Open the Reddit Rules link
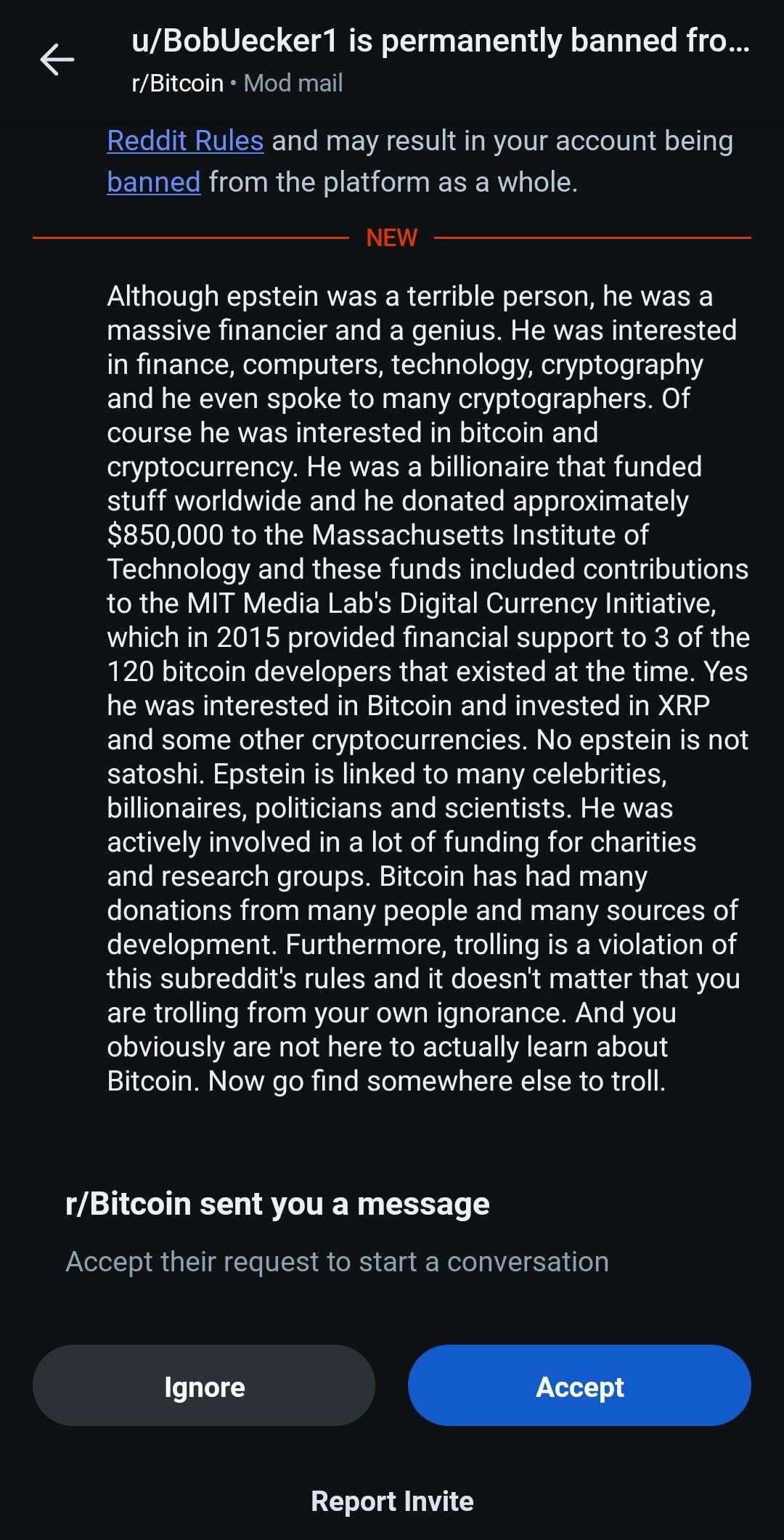 coord(185,141)
